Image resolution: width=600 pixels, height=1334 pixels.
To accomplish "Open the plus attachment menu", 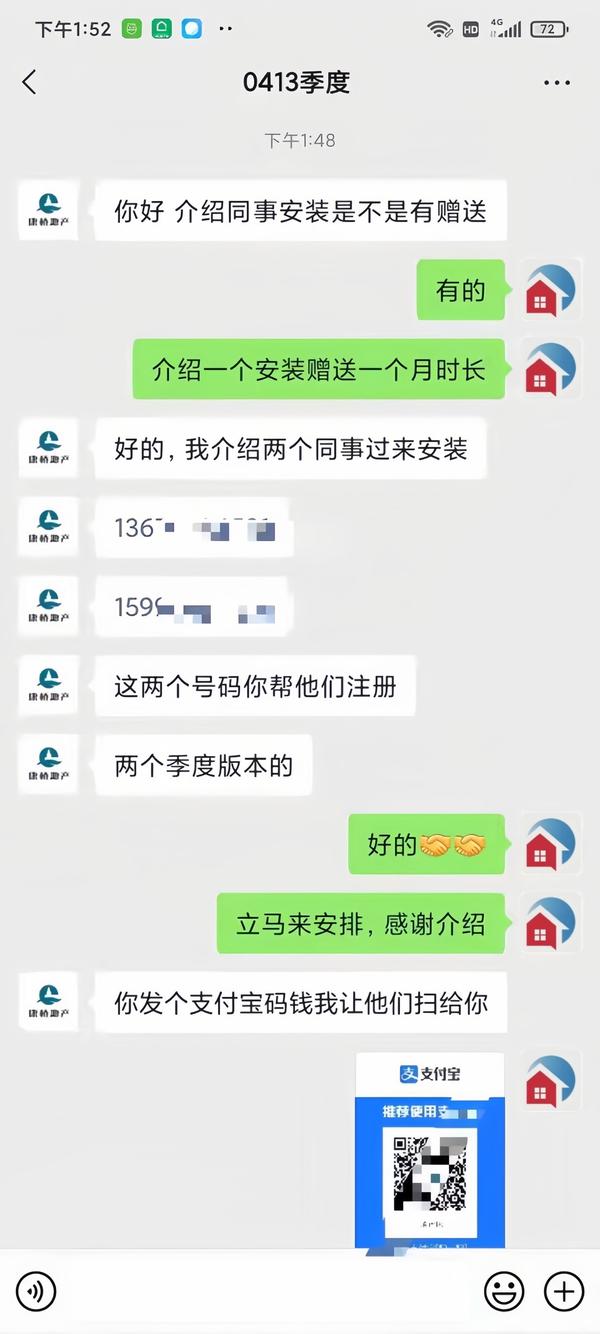I will [x=563, y=1292].
